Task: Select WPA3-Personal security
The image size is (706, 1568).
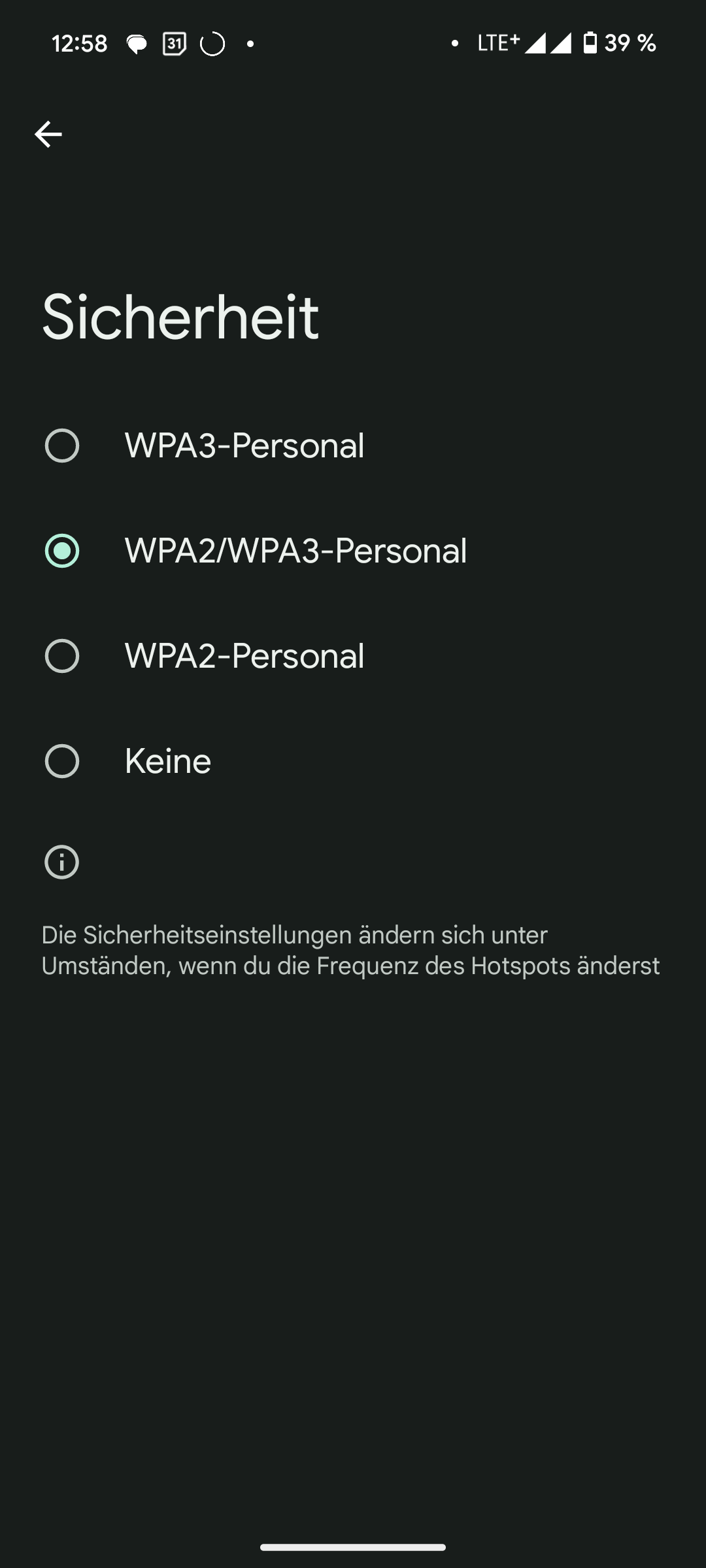Action: 62,446
